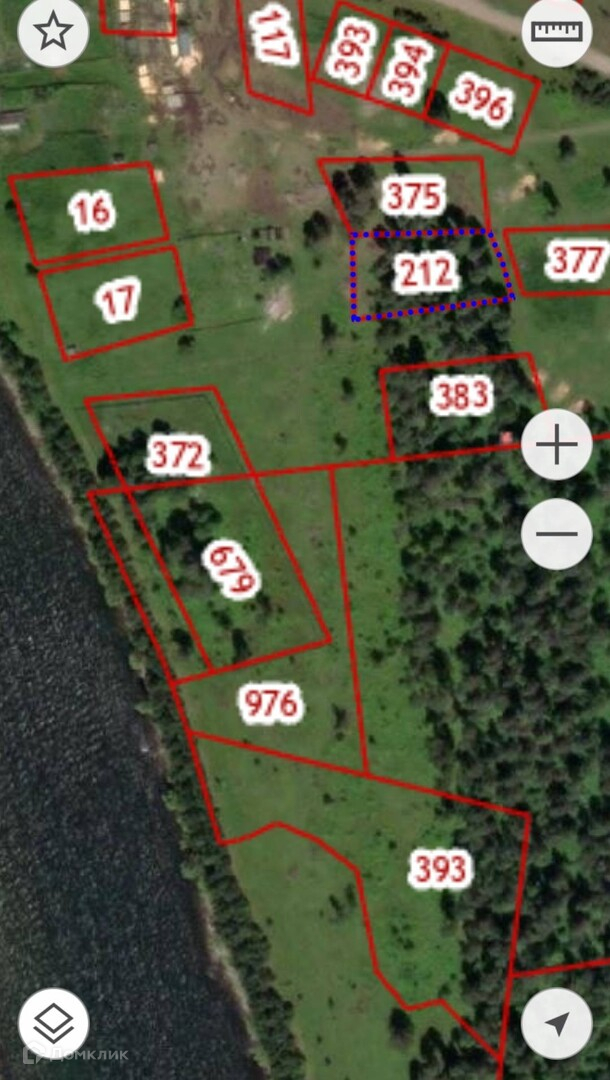Center map on my location arrow
This screenshot has height=1080, width=610.
point(556,1023)
